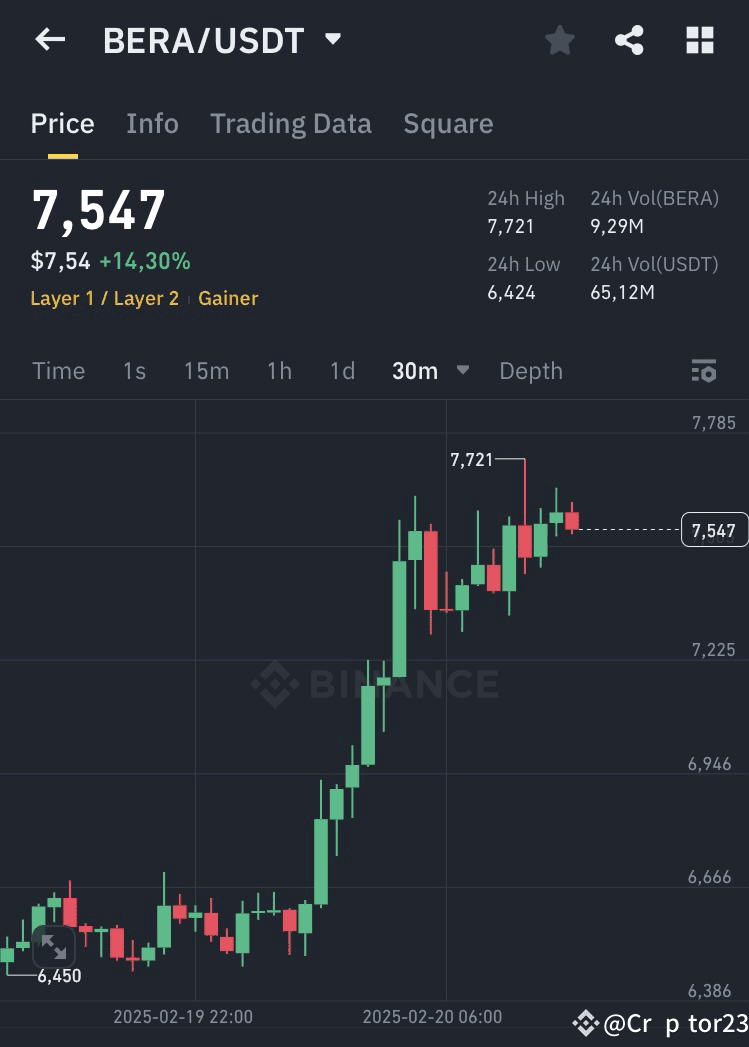Screen dimensions: 749x1047
Task: Select the Info tab next to Price
Action: coord(152,123)
